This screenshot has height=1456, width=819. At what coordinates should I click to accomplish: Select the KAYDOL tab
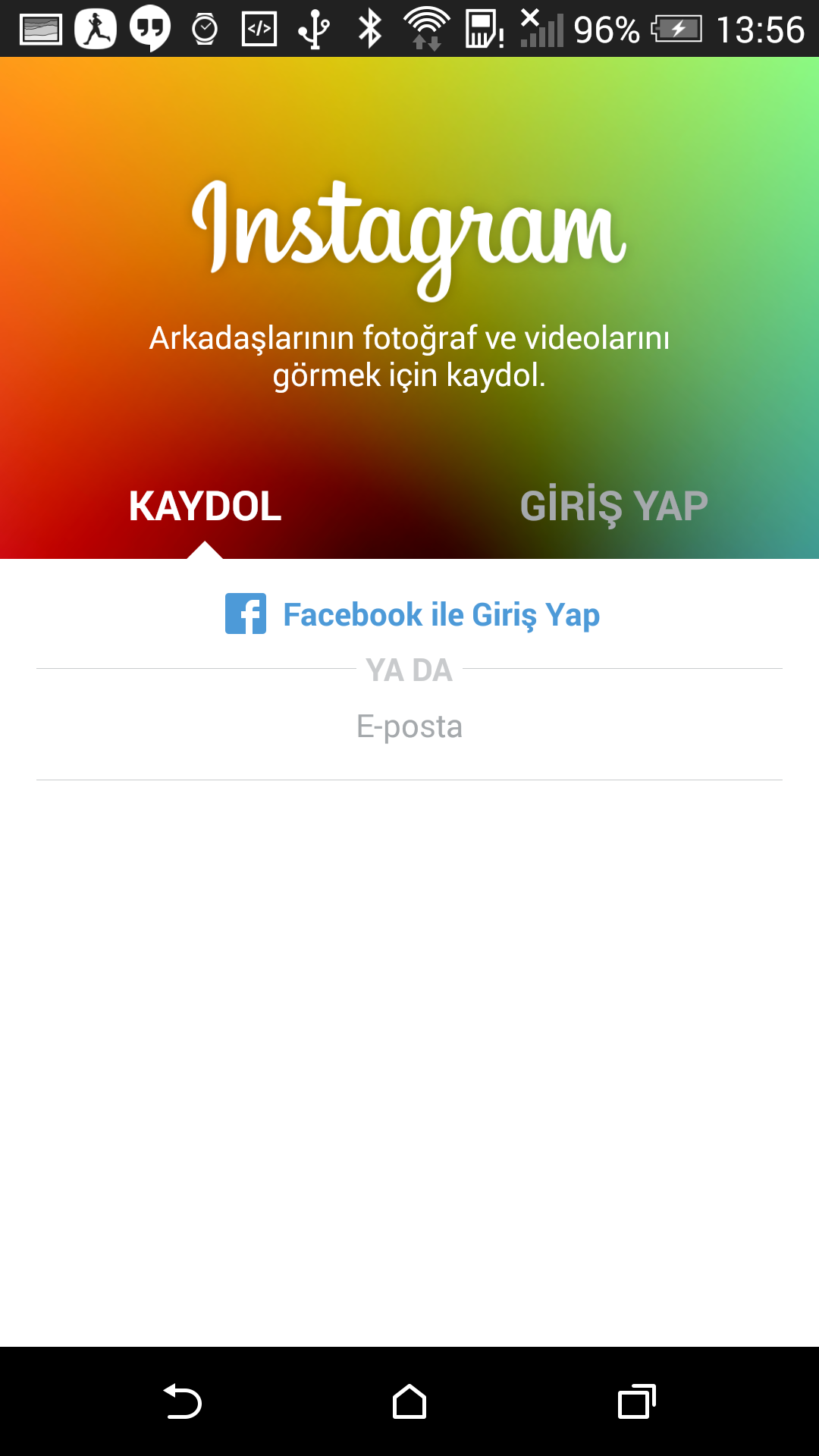click(205, 506)
